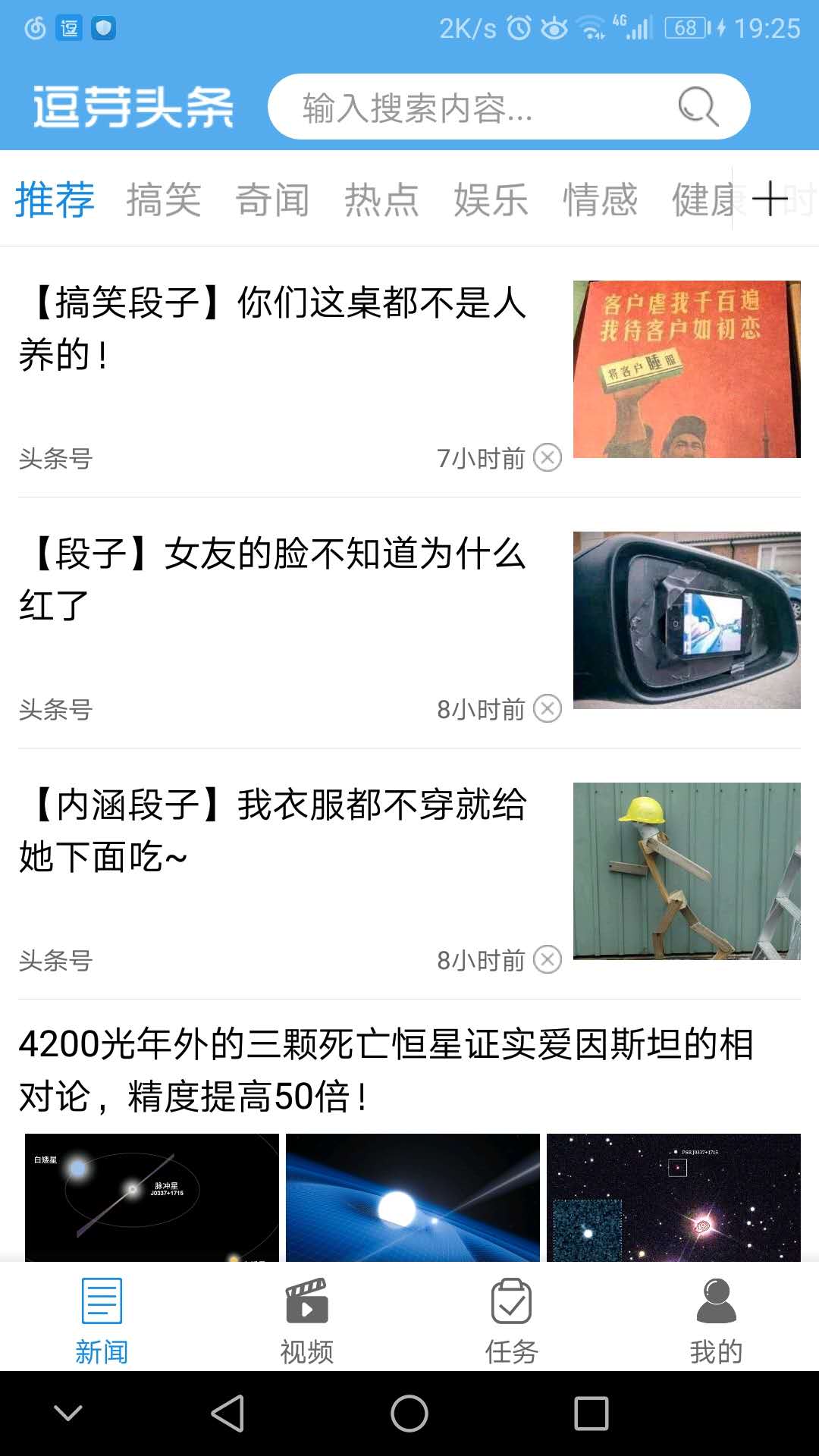Open the 4200光年外 relativity article
This screenshot has height=1456, width=819.
[x=387, y=1070]
